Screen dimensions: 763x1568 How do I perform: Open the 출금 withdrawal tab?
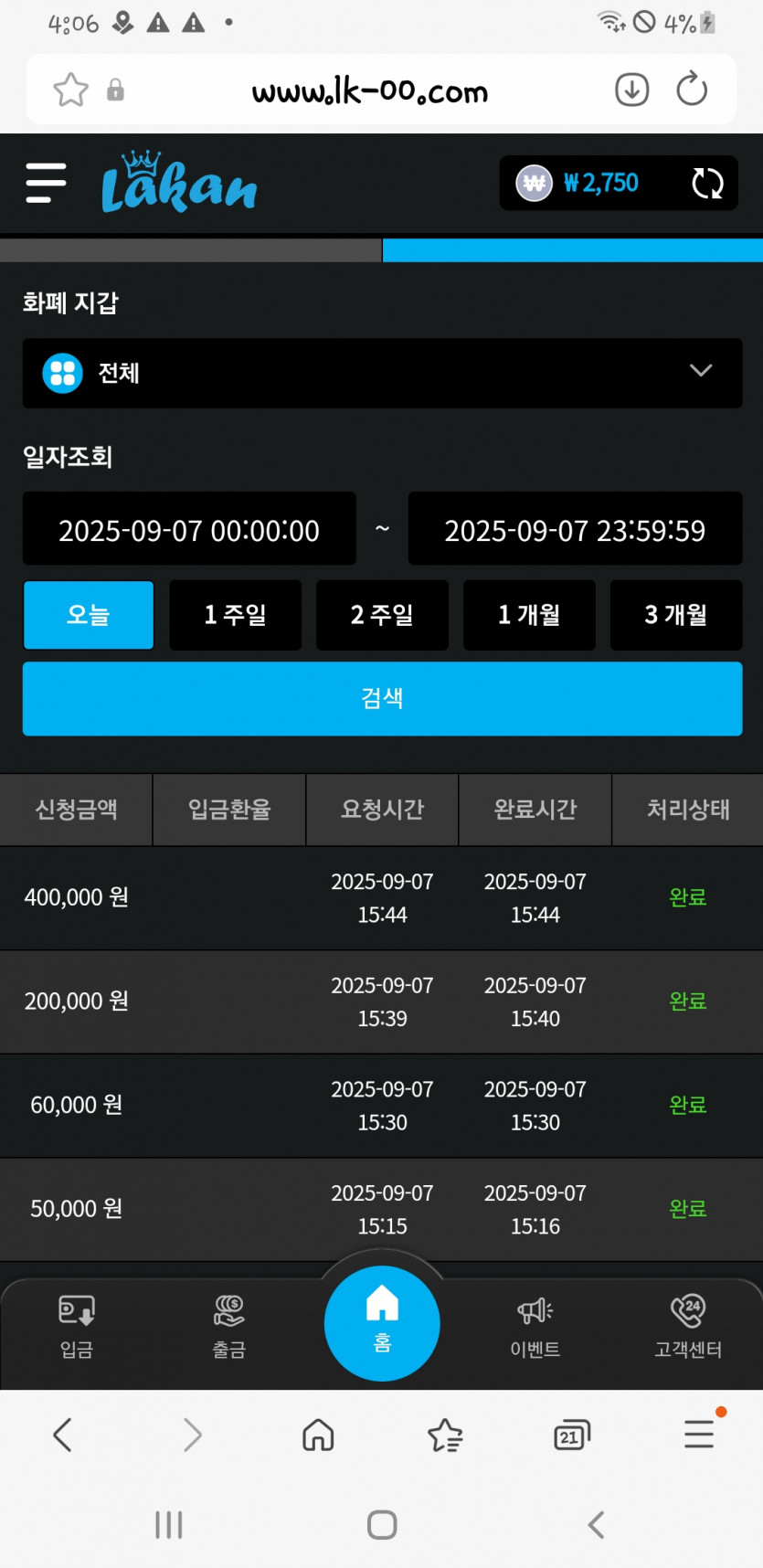coord(229,1327)
